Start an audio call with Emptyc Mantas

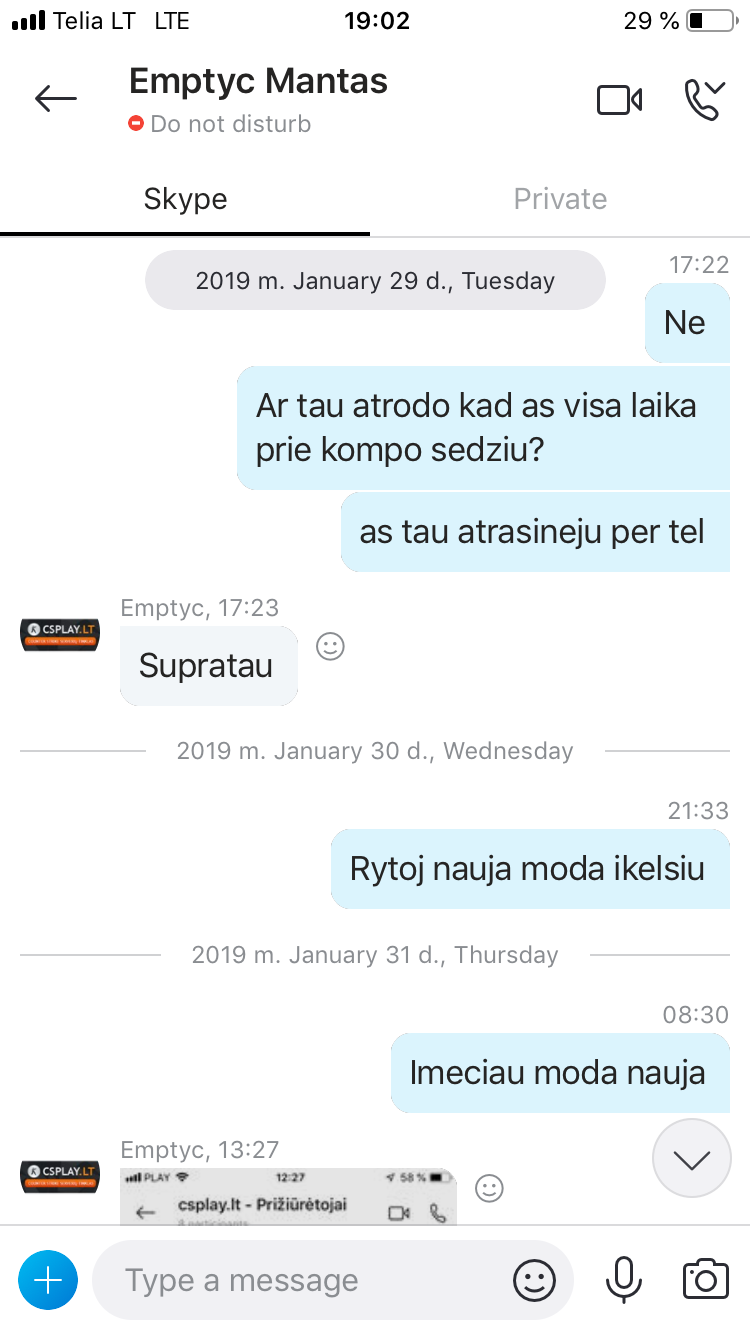(703, 100)
